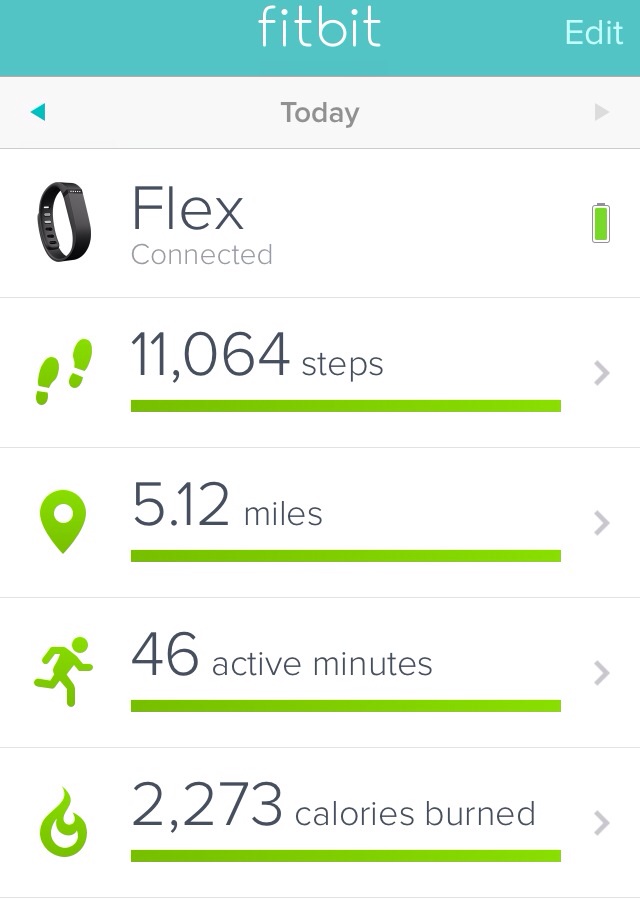This screenshot has height=906, width=640.
Task: Go to the previous day
Action: coord(38,113)
